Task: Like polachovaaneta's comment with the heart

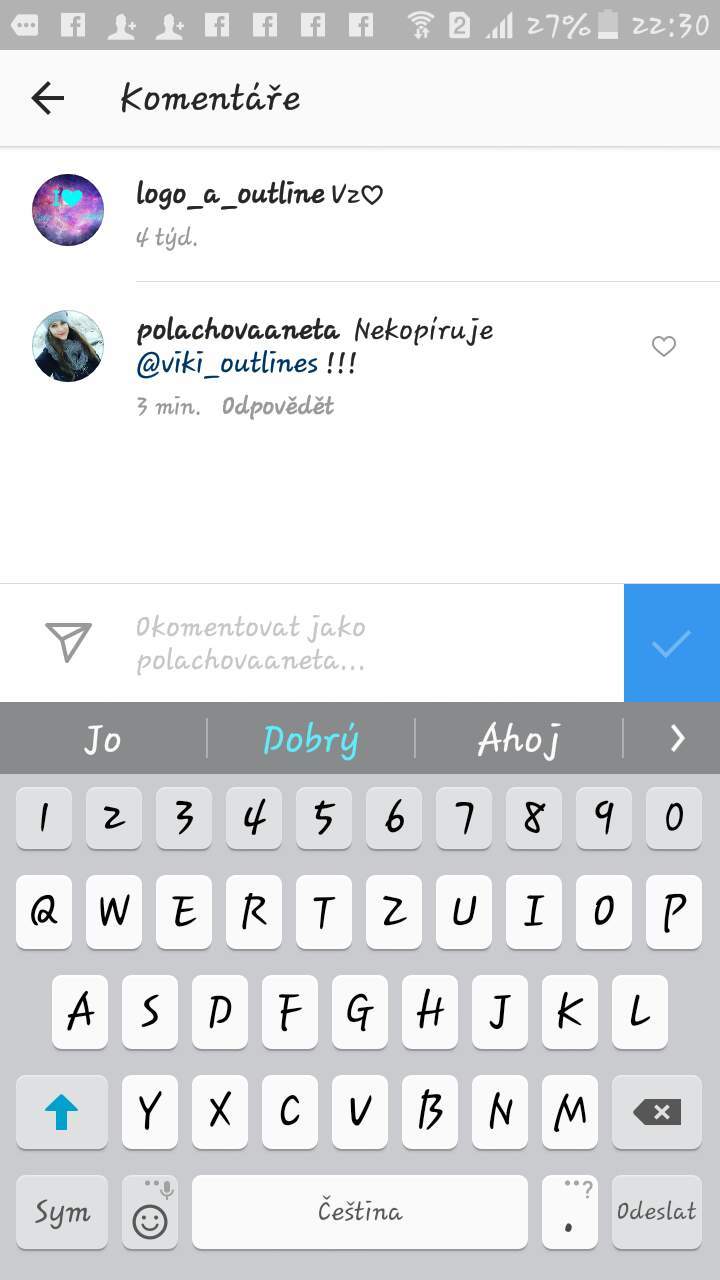Action: tap(664, 346)
